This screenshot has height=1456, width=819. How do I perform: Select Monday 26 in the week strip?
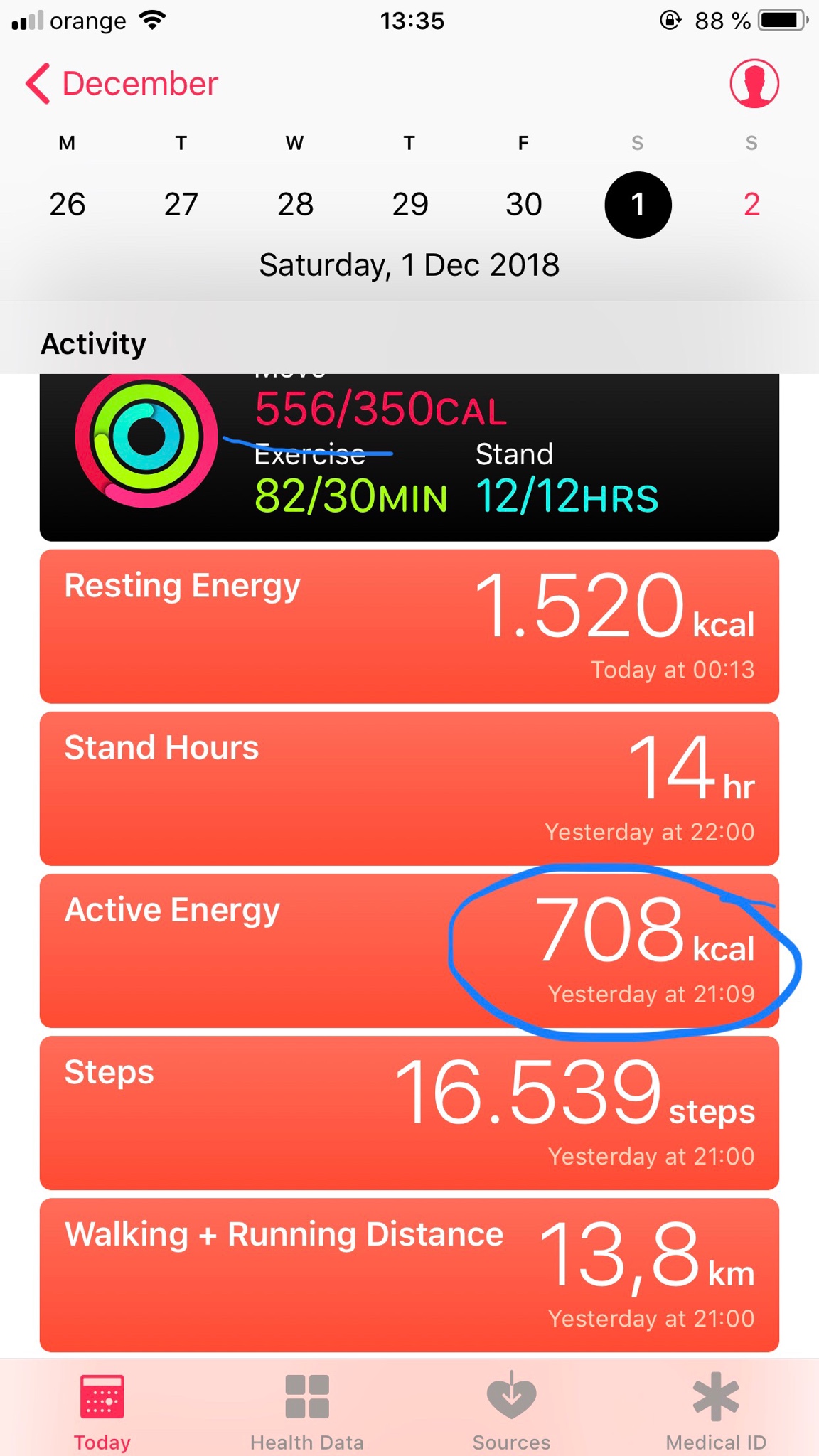pos(68,205)
